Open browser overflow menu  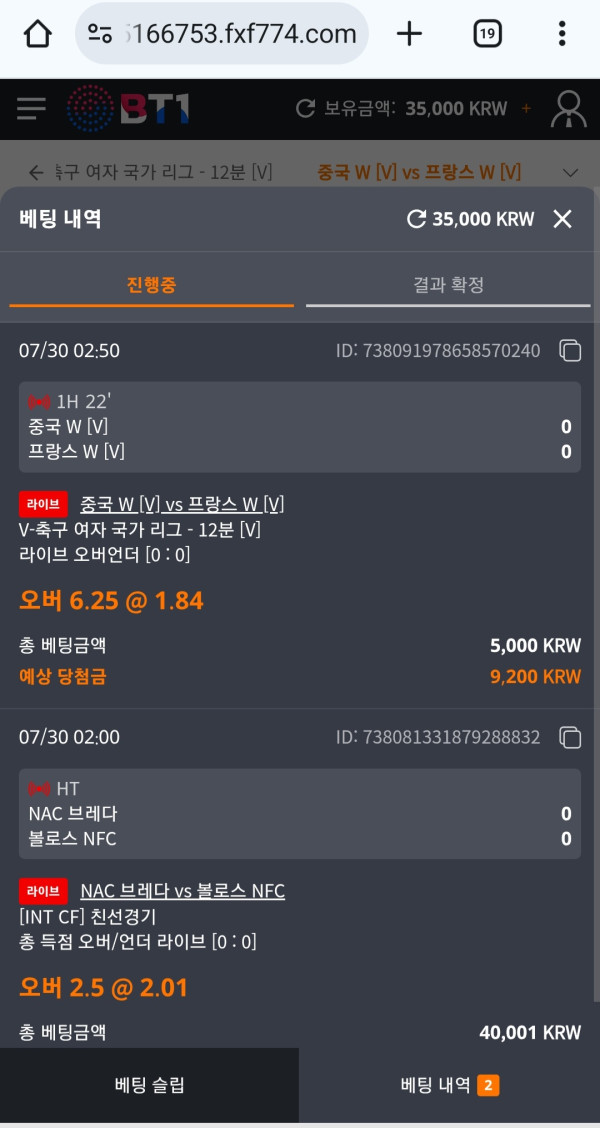(x=562, y=34)
